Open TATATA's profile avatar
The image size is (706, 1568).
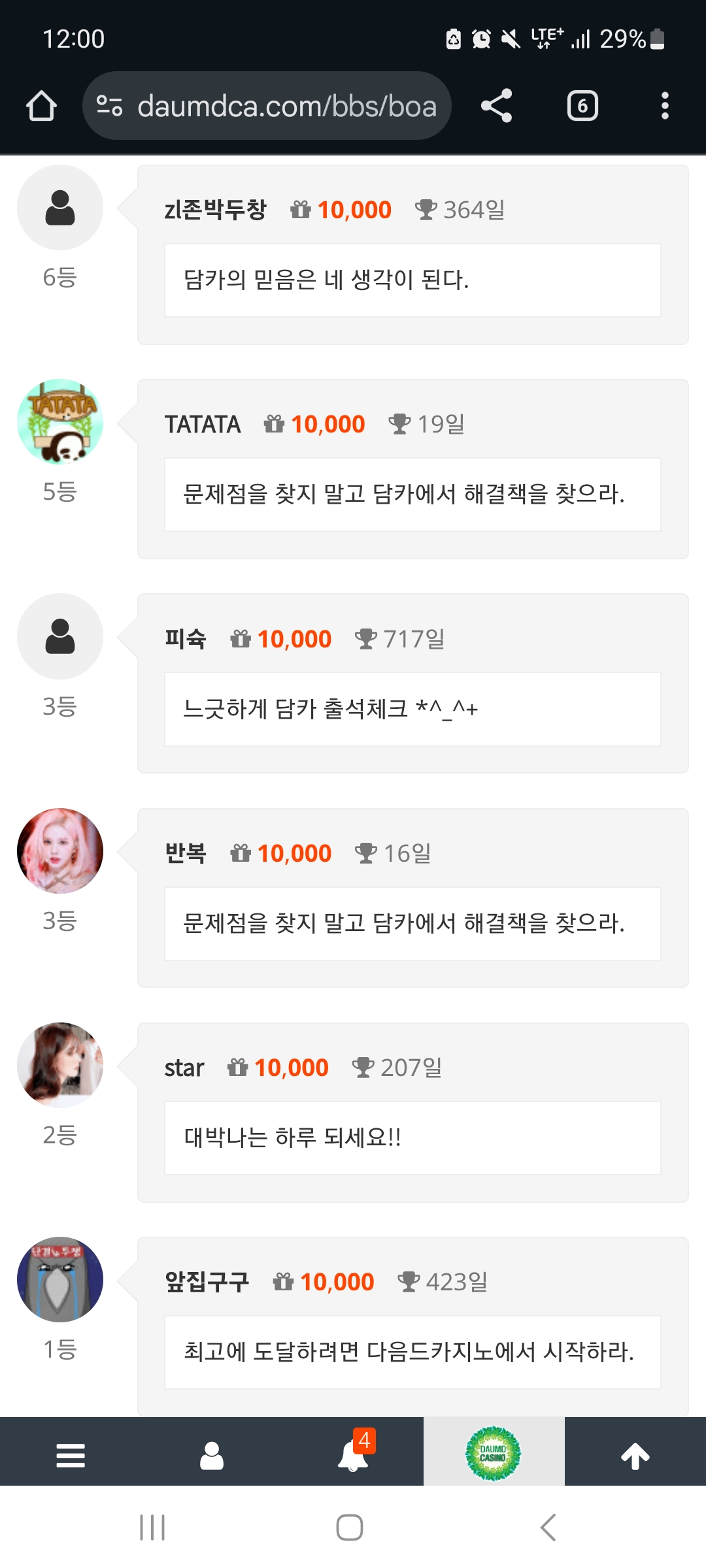tap(60, 422)
